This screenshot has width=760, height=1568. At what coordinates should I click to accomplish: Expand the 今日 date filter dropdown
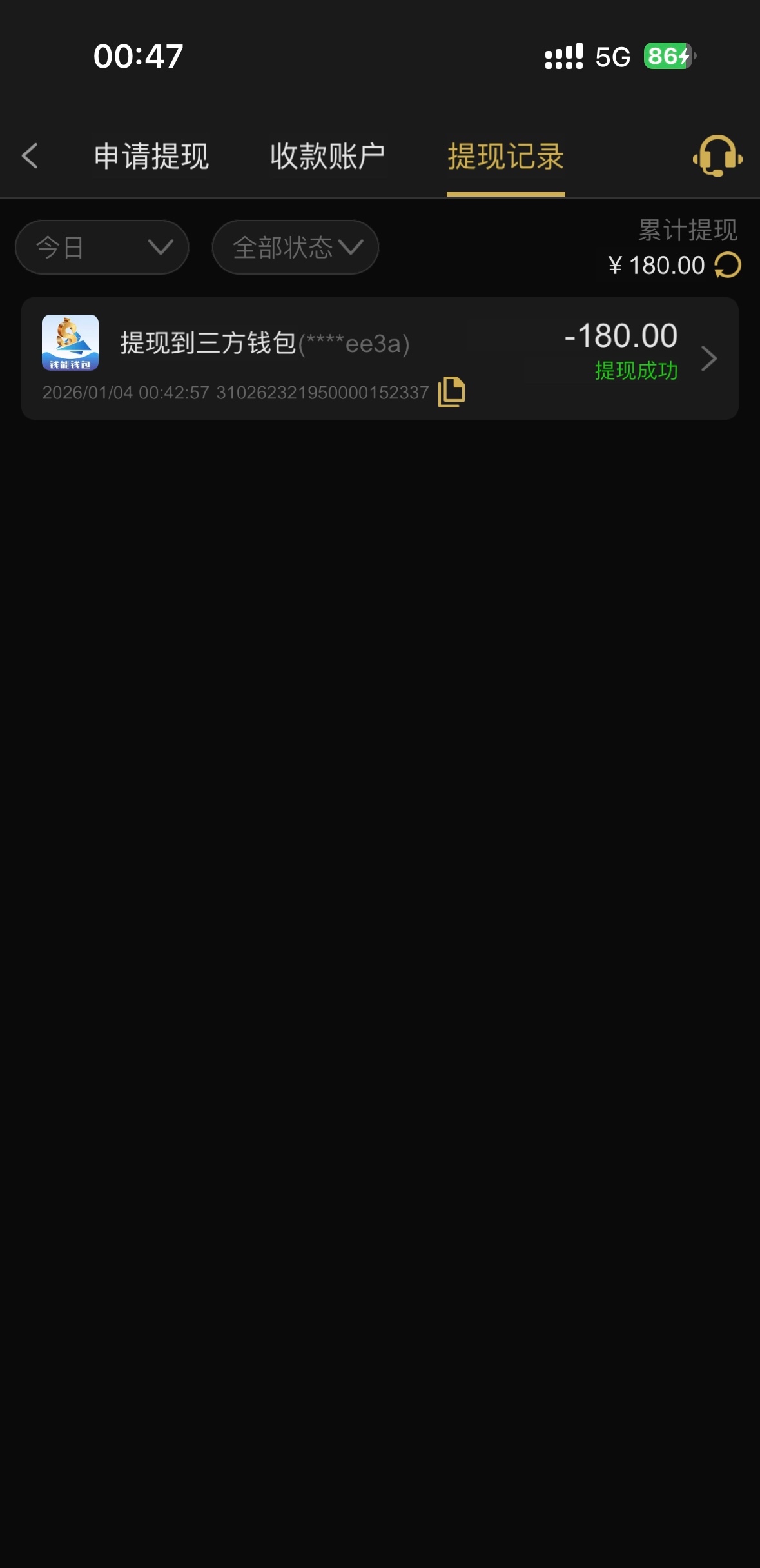pyautogui.click(x=102, y=248)
